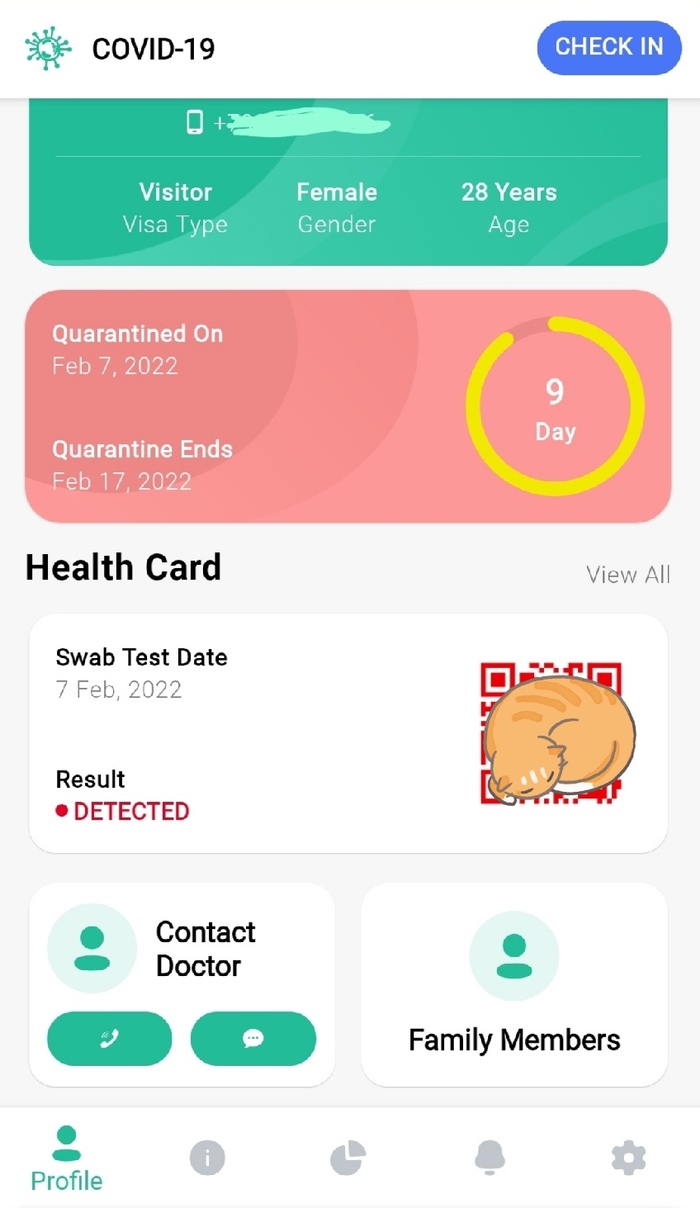Message the doctor via chat button

point(253,1039)
